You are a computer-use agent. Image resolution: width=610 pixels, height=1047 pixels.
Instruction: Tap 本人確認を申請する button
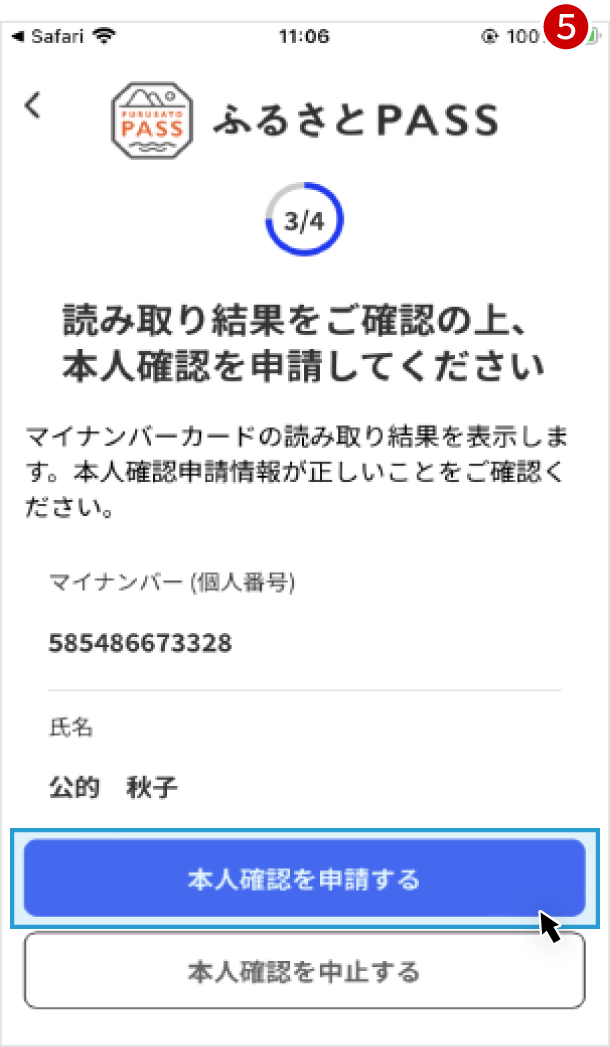(304, 879)
